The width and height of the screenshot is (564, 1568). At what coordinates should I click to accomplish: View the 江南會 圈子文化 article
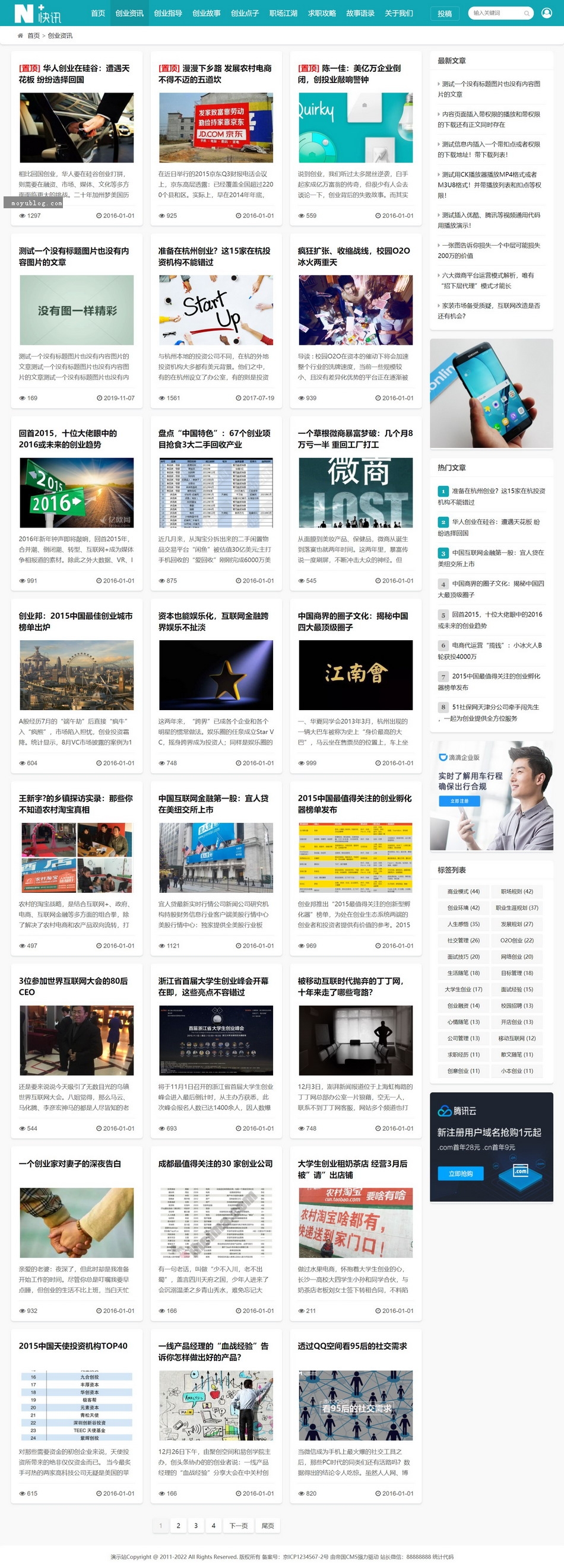[x=355, y=675]
